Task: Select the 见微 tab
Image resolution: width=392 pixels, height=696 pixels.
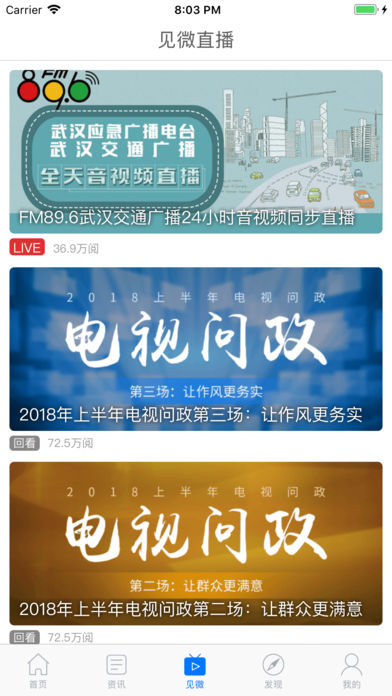Action: (195, 670)
